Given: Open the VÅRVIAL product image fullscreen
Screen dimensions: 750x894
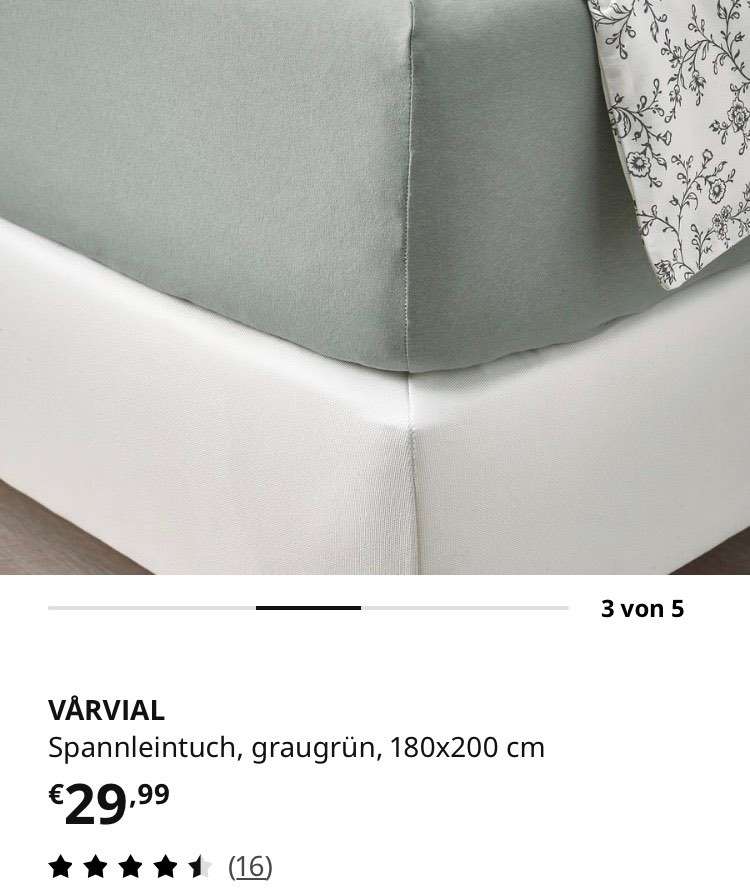Looking at the screenshot, I should (375, 287).
